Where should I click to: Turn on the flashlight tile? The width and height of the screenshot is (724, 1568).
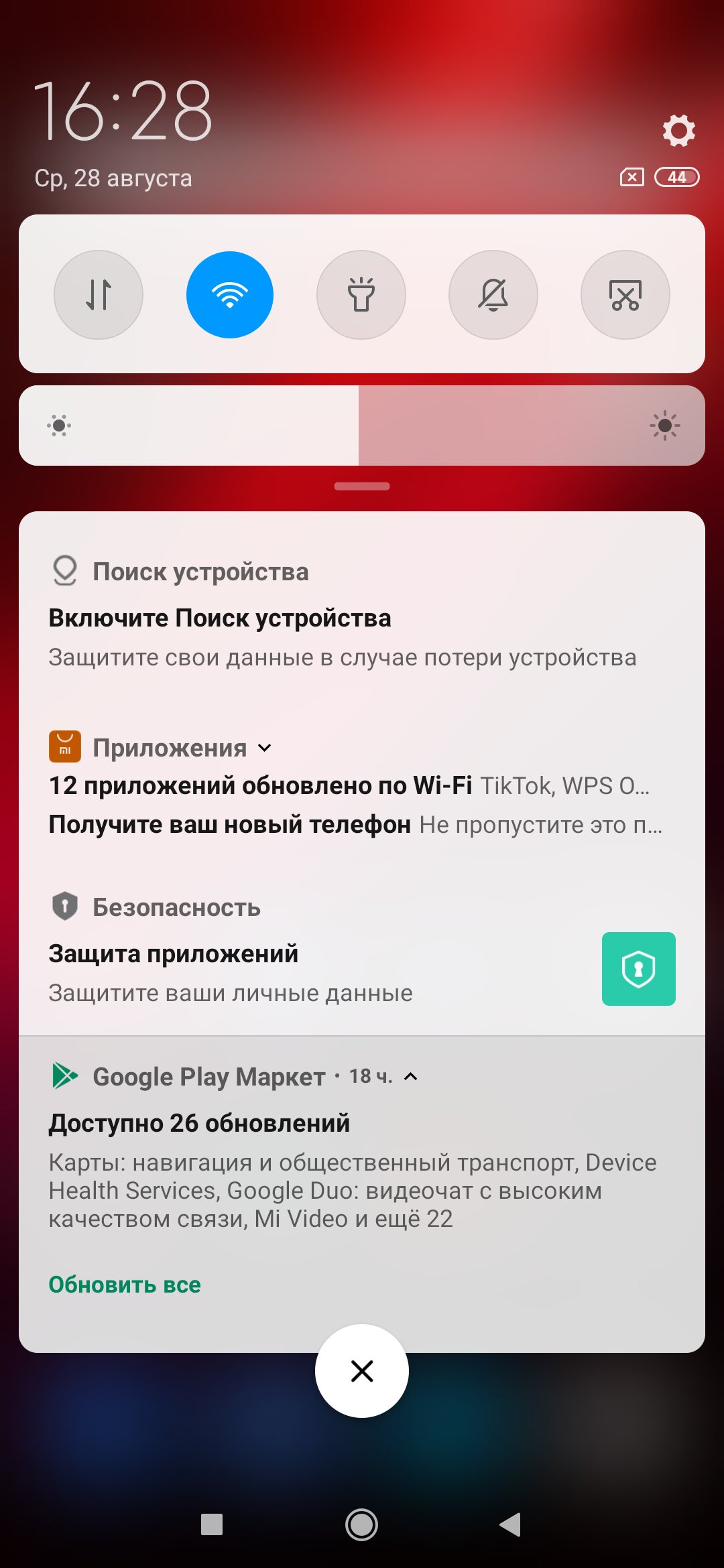(361, 295)
